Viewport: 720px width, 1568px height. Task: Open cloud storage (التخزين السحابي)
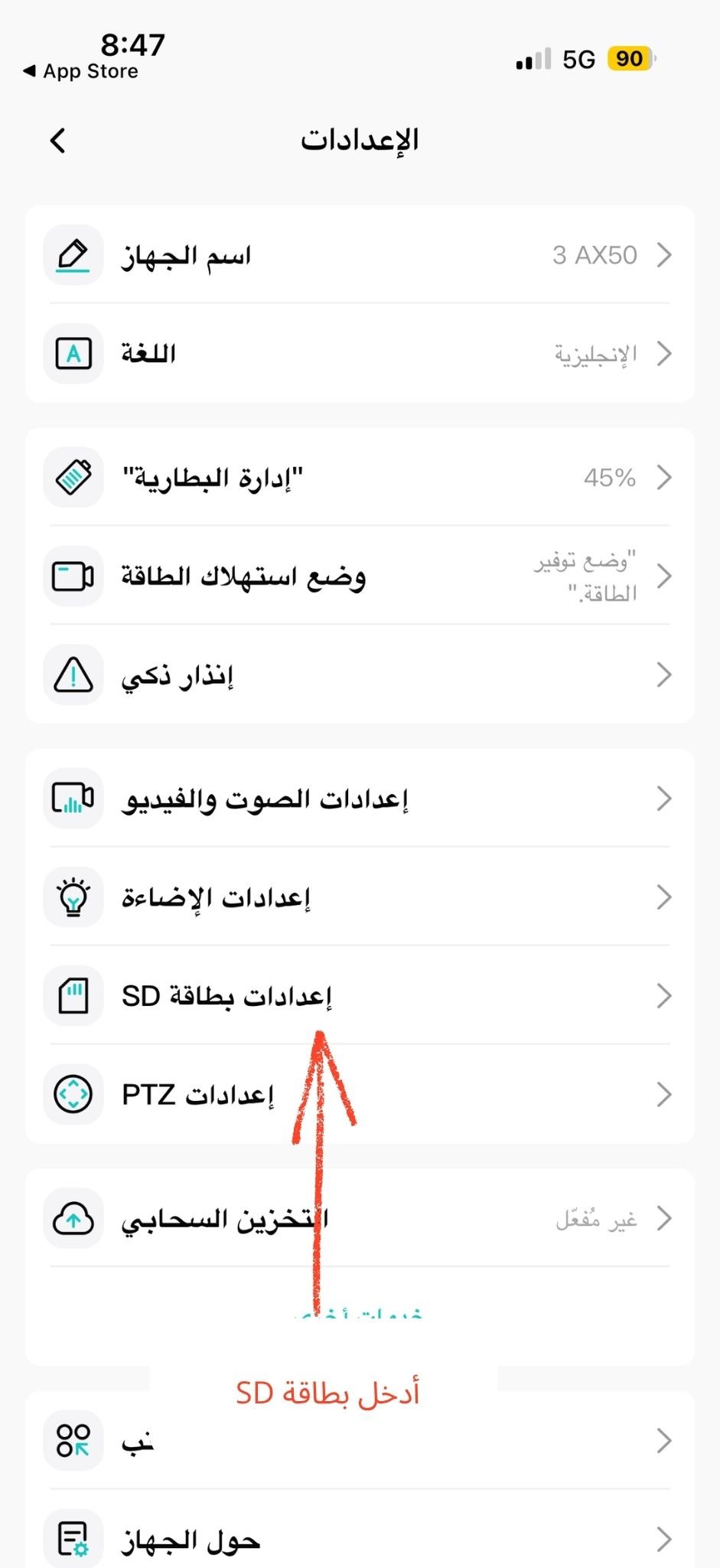point(360,1219)
